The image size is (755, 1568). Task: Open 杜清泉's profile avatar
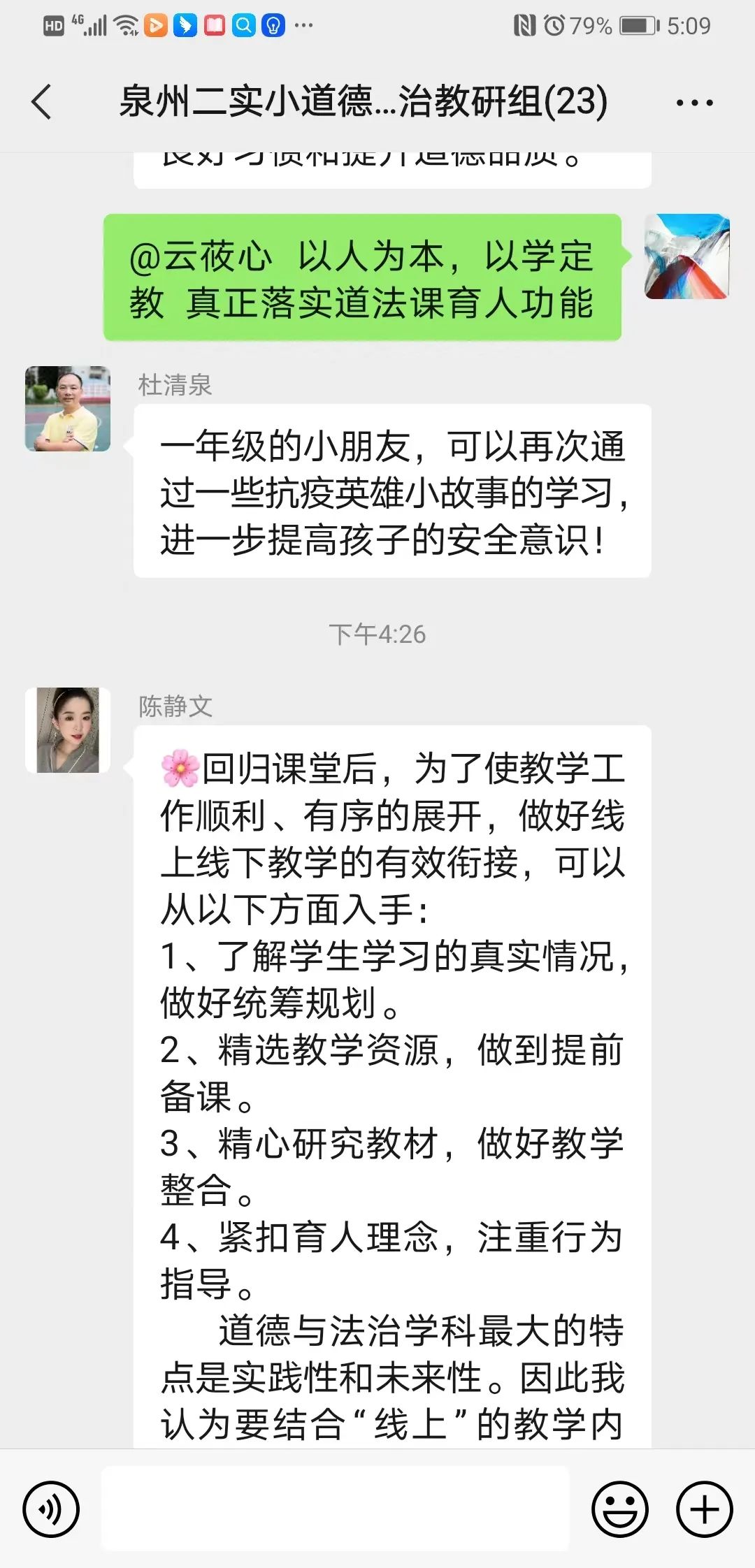pos(68,409)
